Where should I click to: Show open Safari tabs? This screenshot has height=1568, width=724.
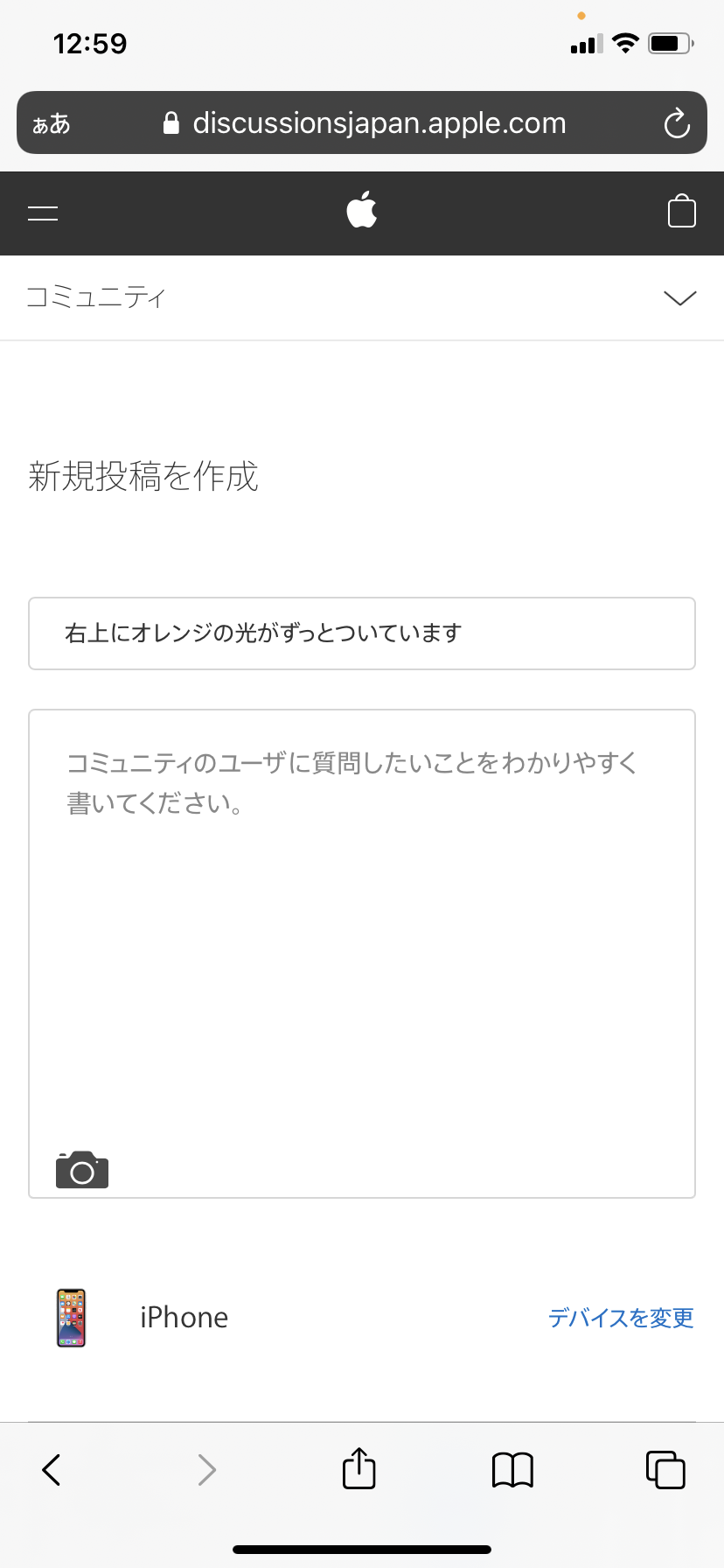tap(665, 1470)
